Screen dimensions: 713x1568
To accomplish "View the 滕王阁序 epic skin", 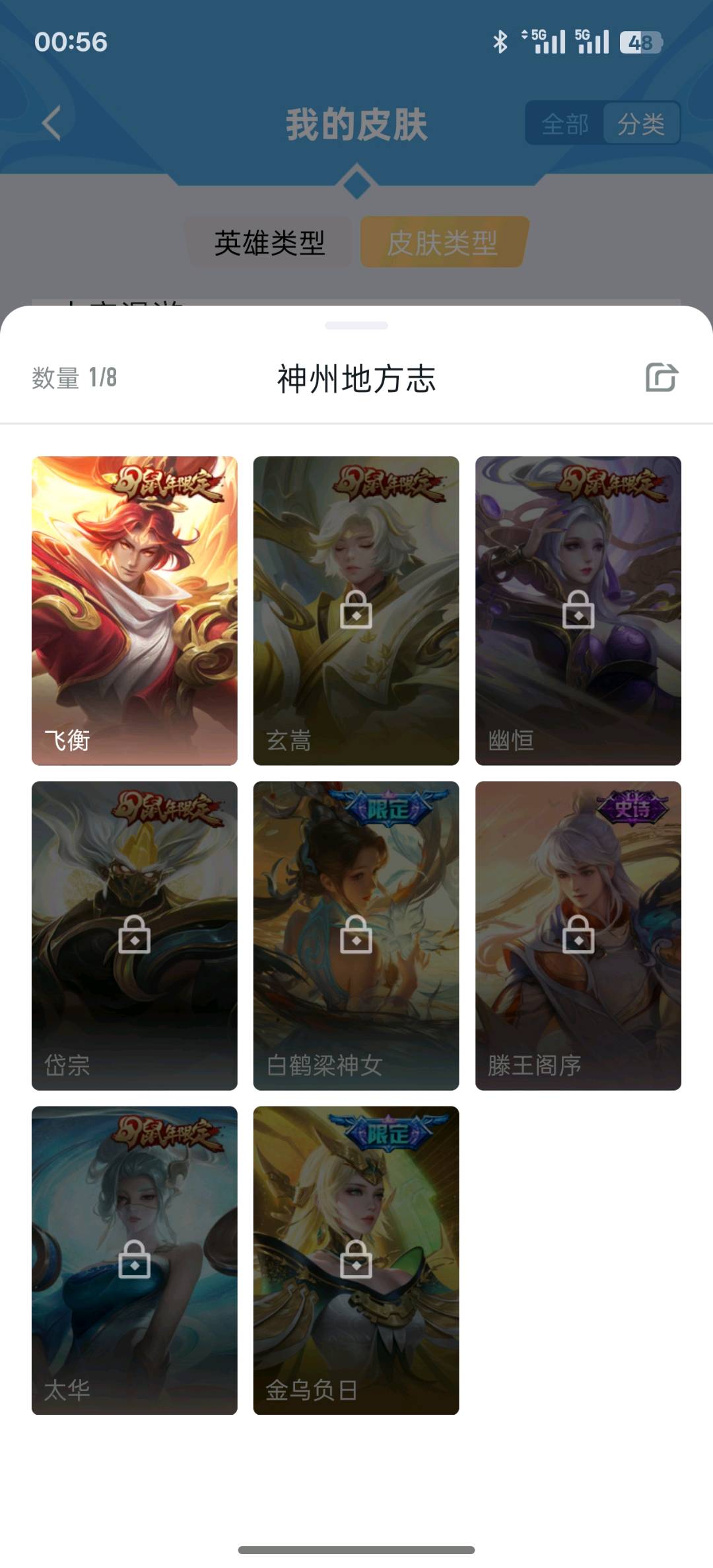I will pos(578,935).
